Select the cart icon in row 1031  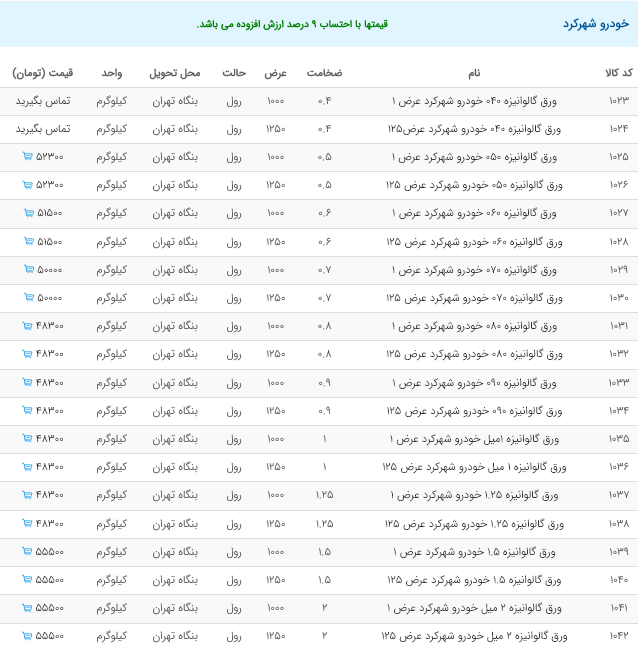pyautogui.click(x=27, y=326)
